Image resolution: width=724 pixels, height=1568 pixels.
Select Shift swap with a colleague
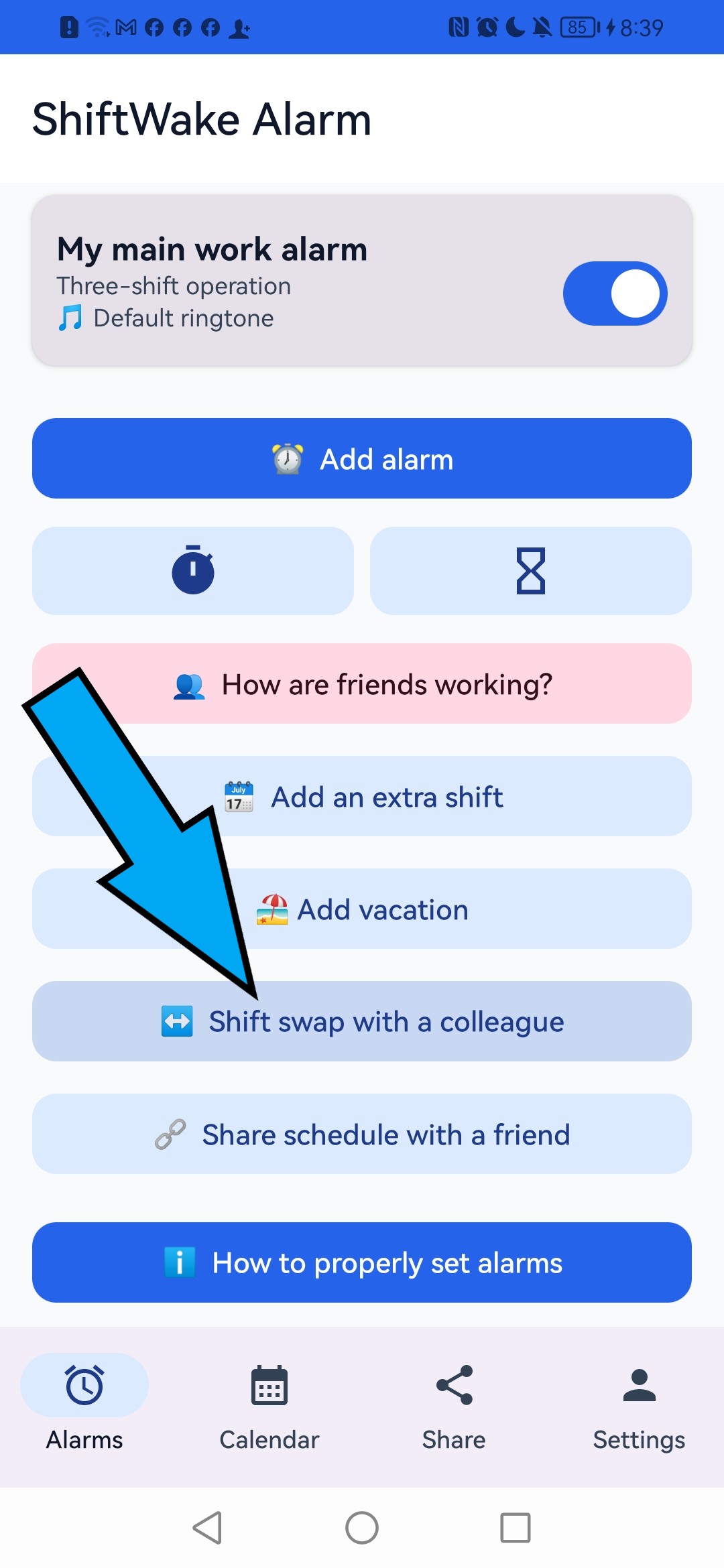pyautogui.click(x=362, y=1021)
